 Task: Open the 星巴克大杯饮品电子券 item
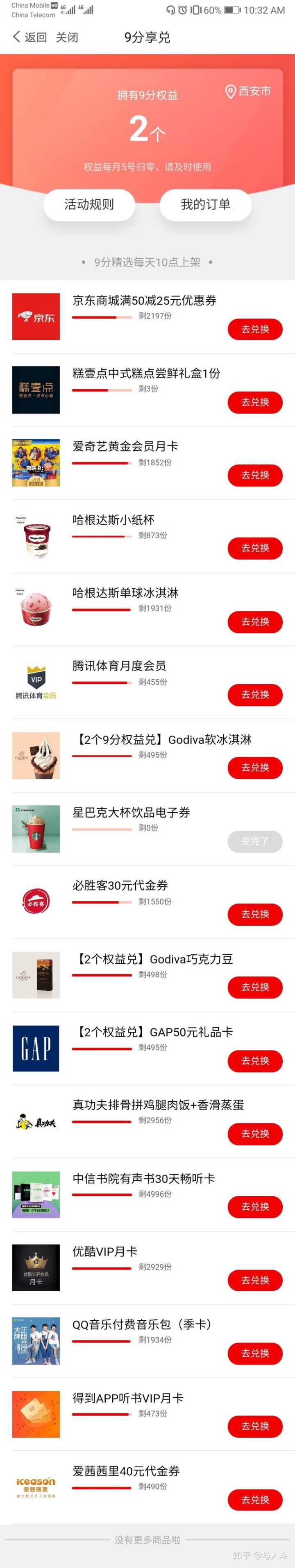[x=131, y=813]
